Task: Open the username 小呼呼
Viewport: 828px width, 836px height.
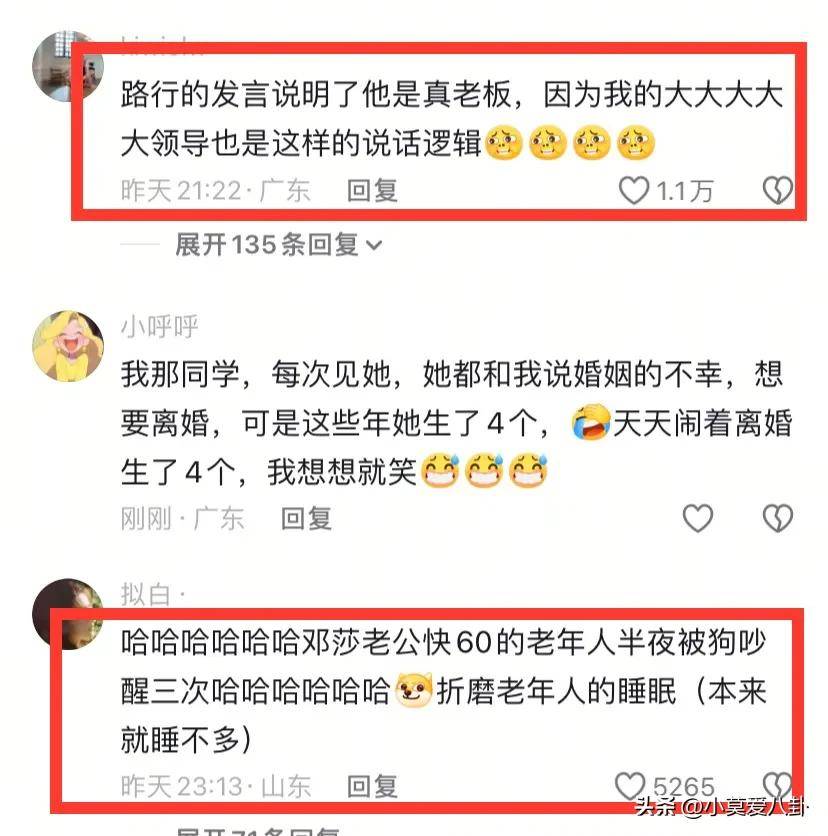Action: [160, 326]
